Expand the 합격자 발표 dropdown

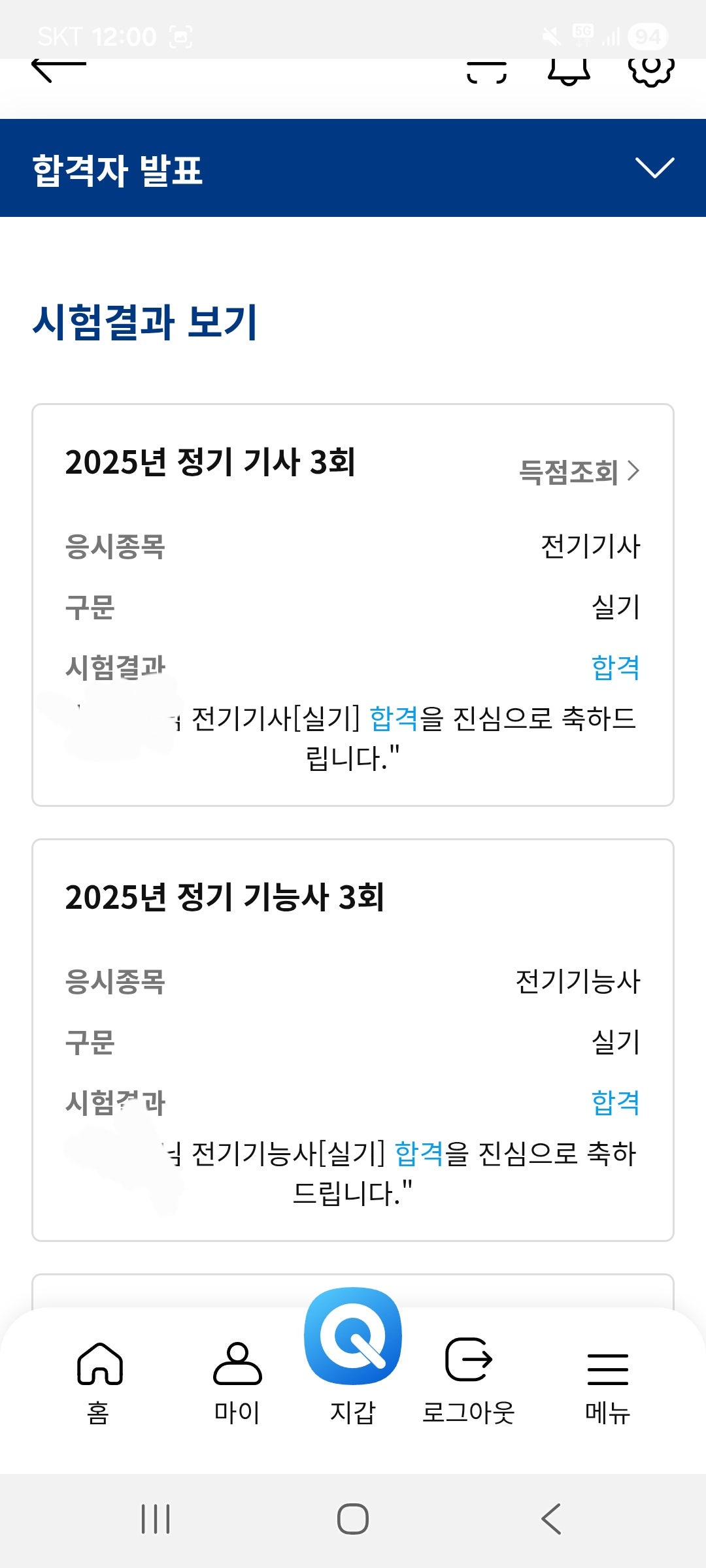[x=654, y=168]
